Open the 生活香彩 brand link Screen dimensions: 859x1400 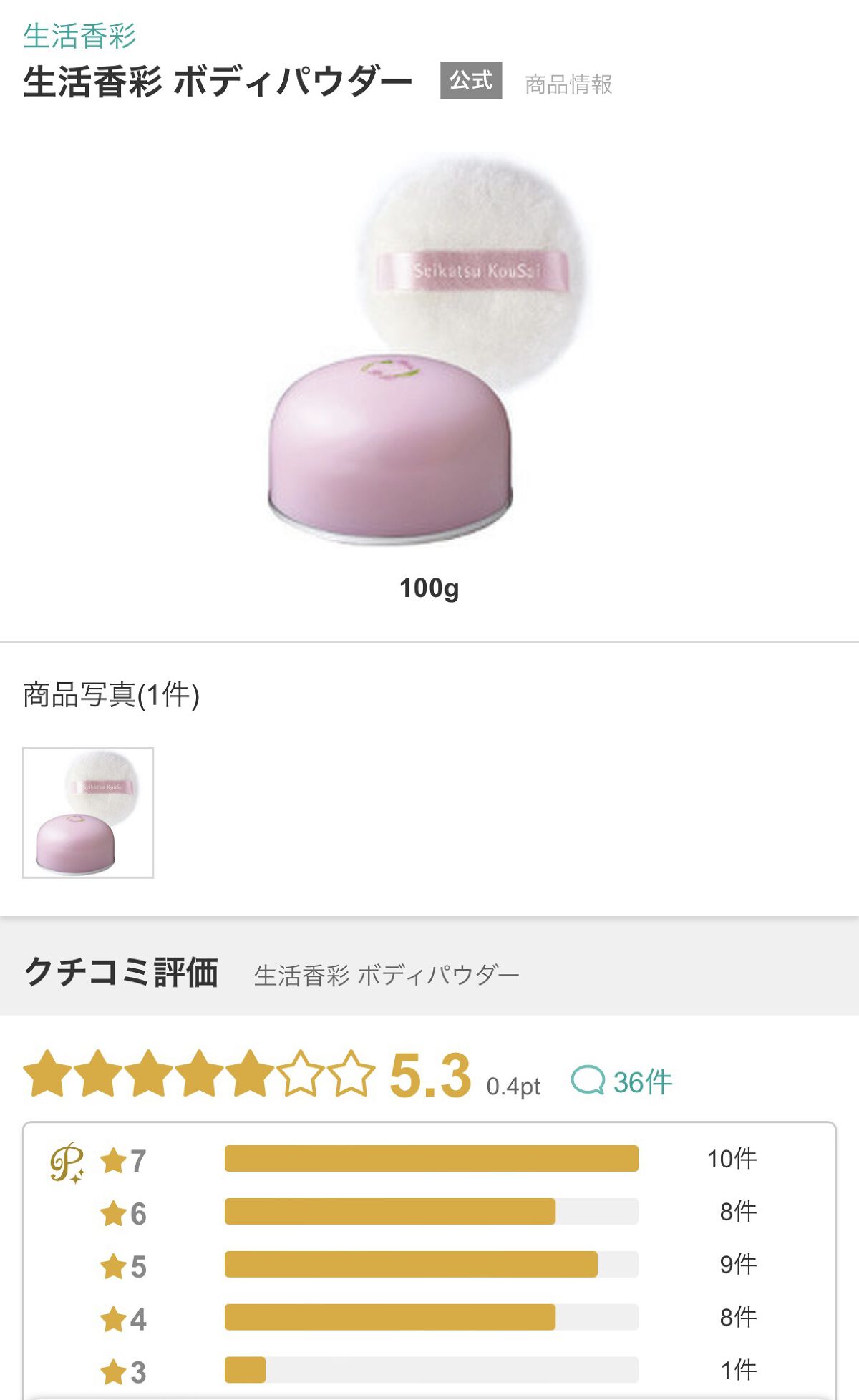click(79, 36)
